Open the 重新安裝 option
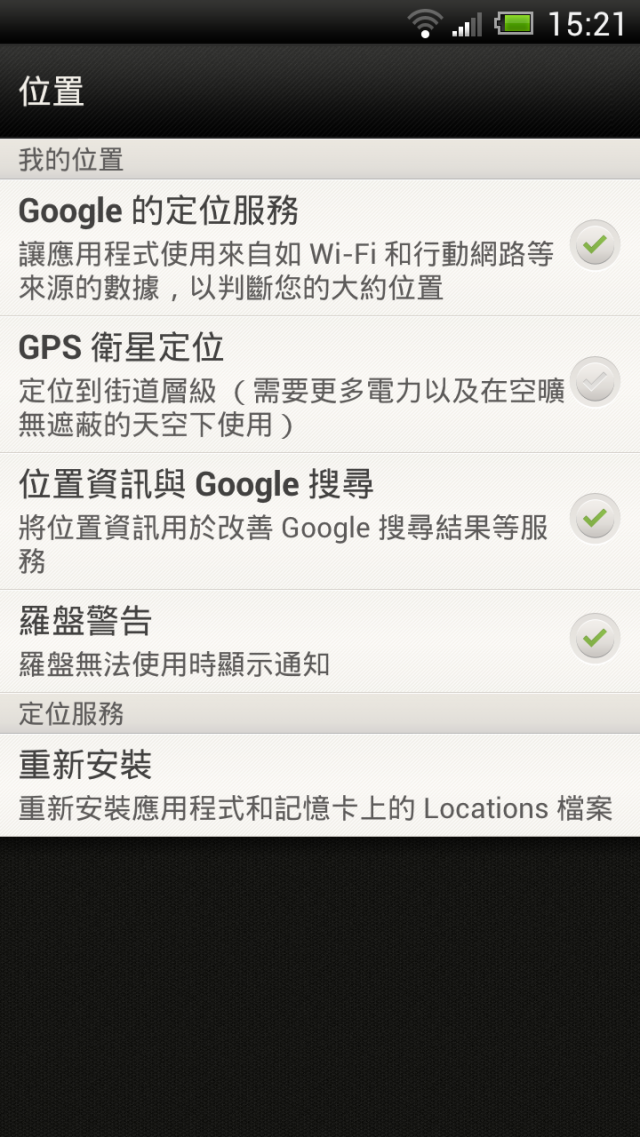Image resolution: width=640 pixels, height=1138 pixels. [320, 785]
